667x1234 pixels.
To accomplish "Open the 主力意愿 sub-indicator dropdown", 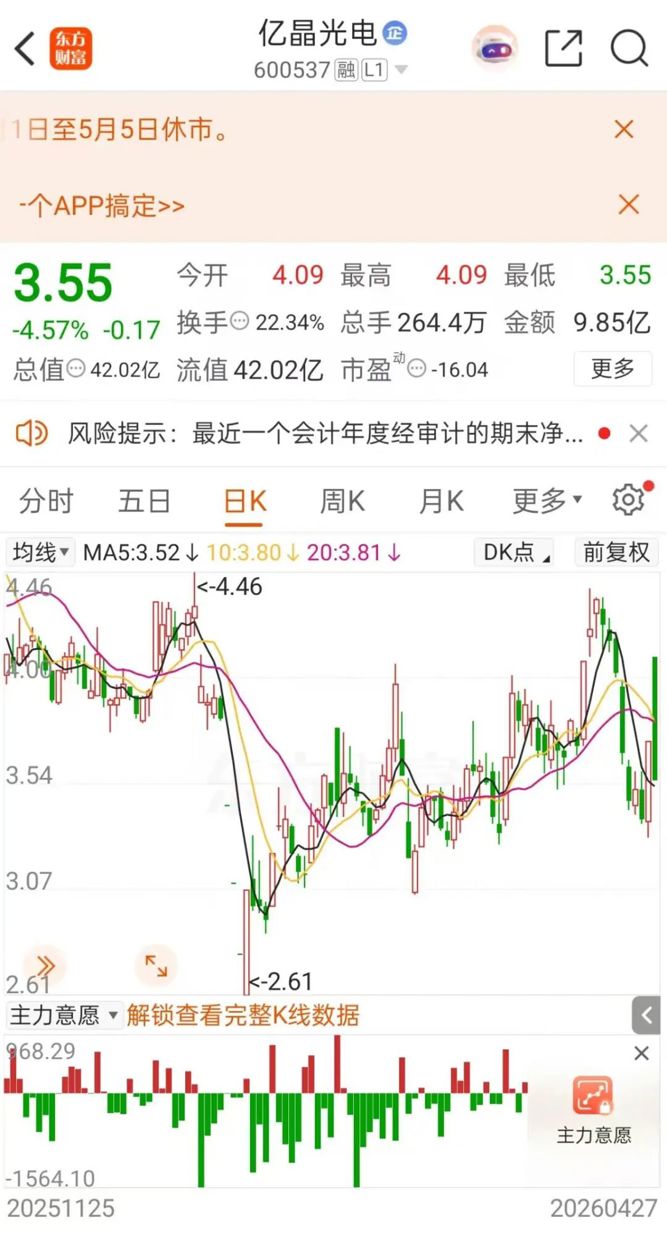I will tap(64, 1016).
